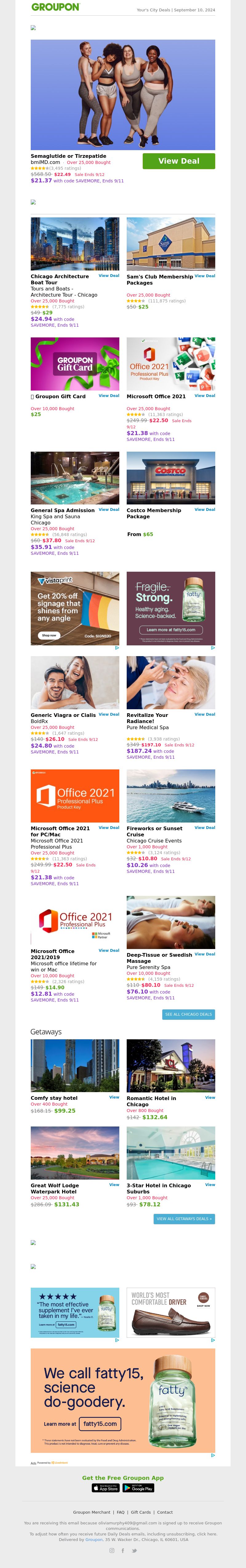The width and height of the screenshot is (246, 1568).
Task: Open View Deal for General Spa Admission
Action: tap(108, 509)
